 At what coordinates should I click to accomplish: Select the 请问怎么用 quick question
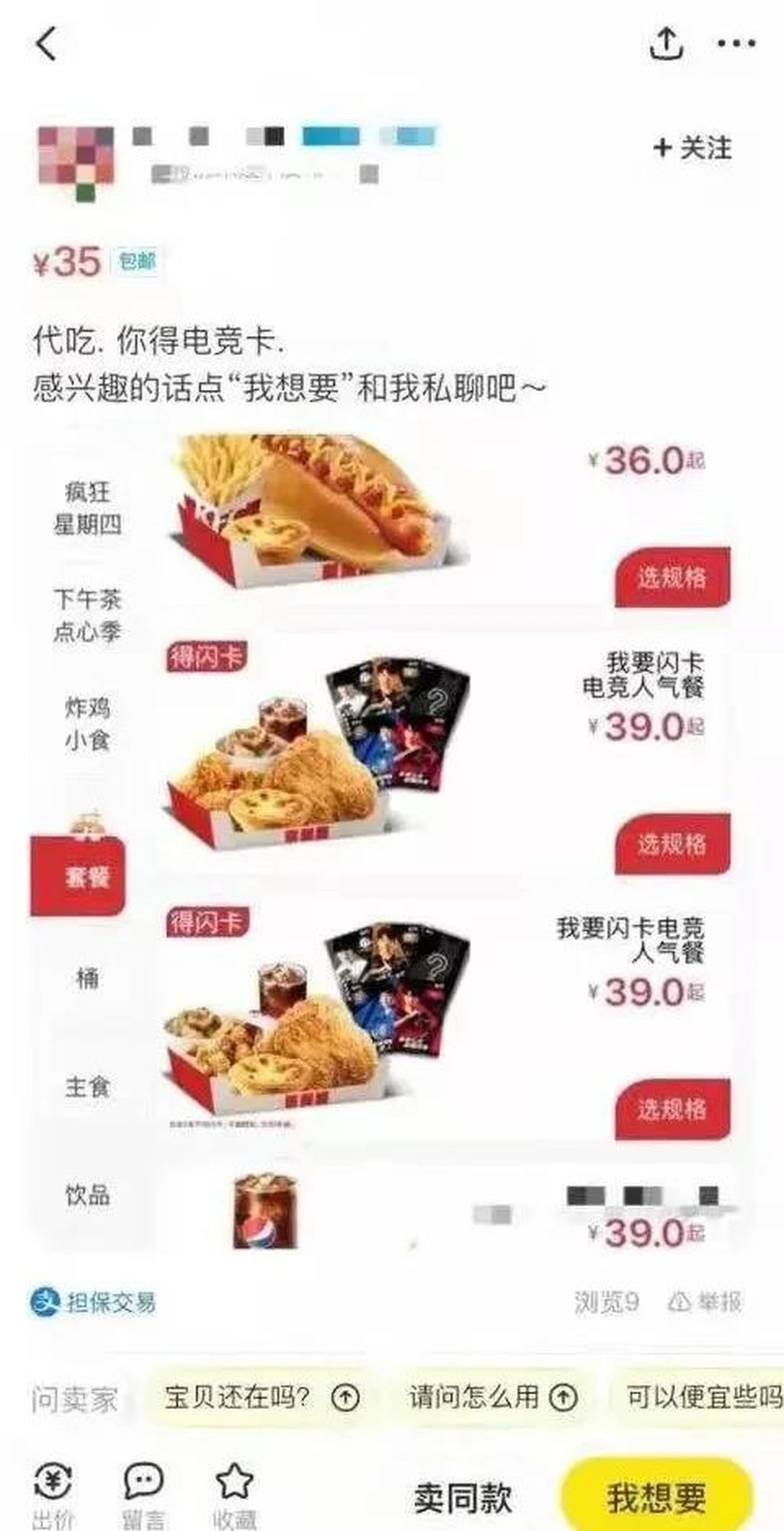pyautogui.click(x=492, y=1398)
